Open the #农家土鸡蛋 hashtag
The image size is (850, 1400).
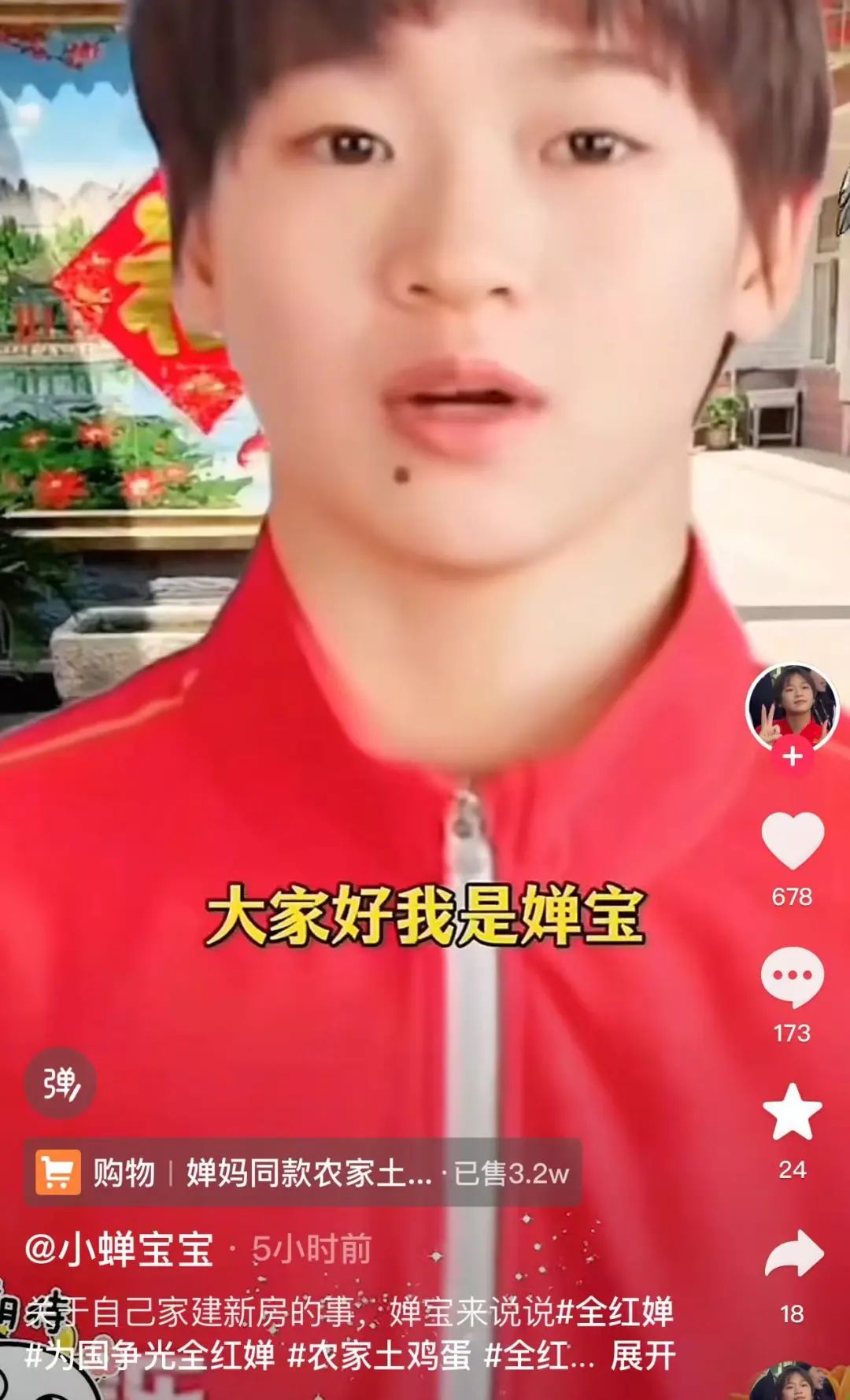pyautogui.click(x=379, y=1356)
